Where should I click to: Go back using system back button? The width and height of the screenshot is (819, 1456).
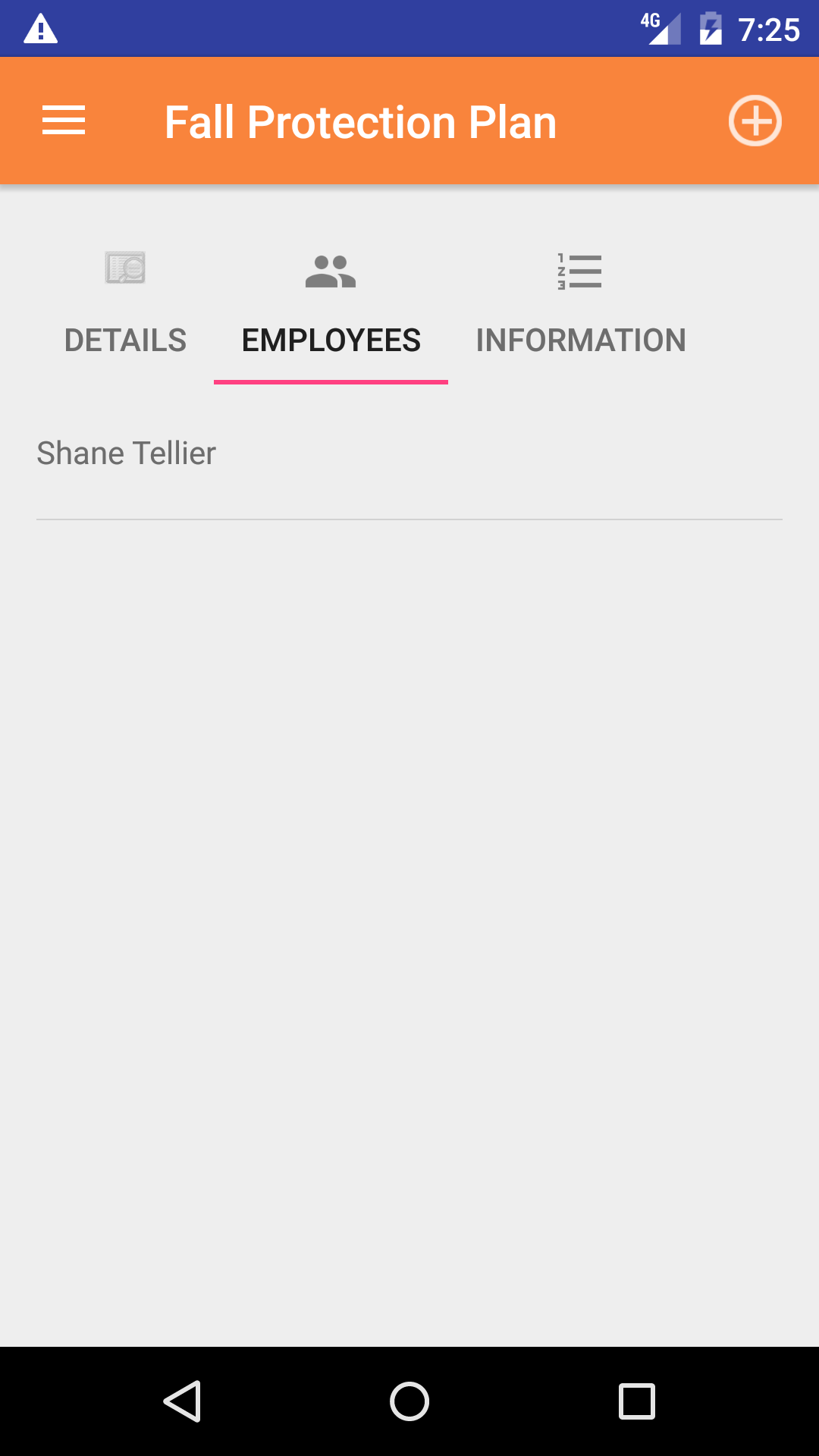(x=182, y=1401)
